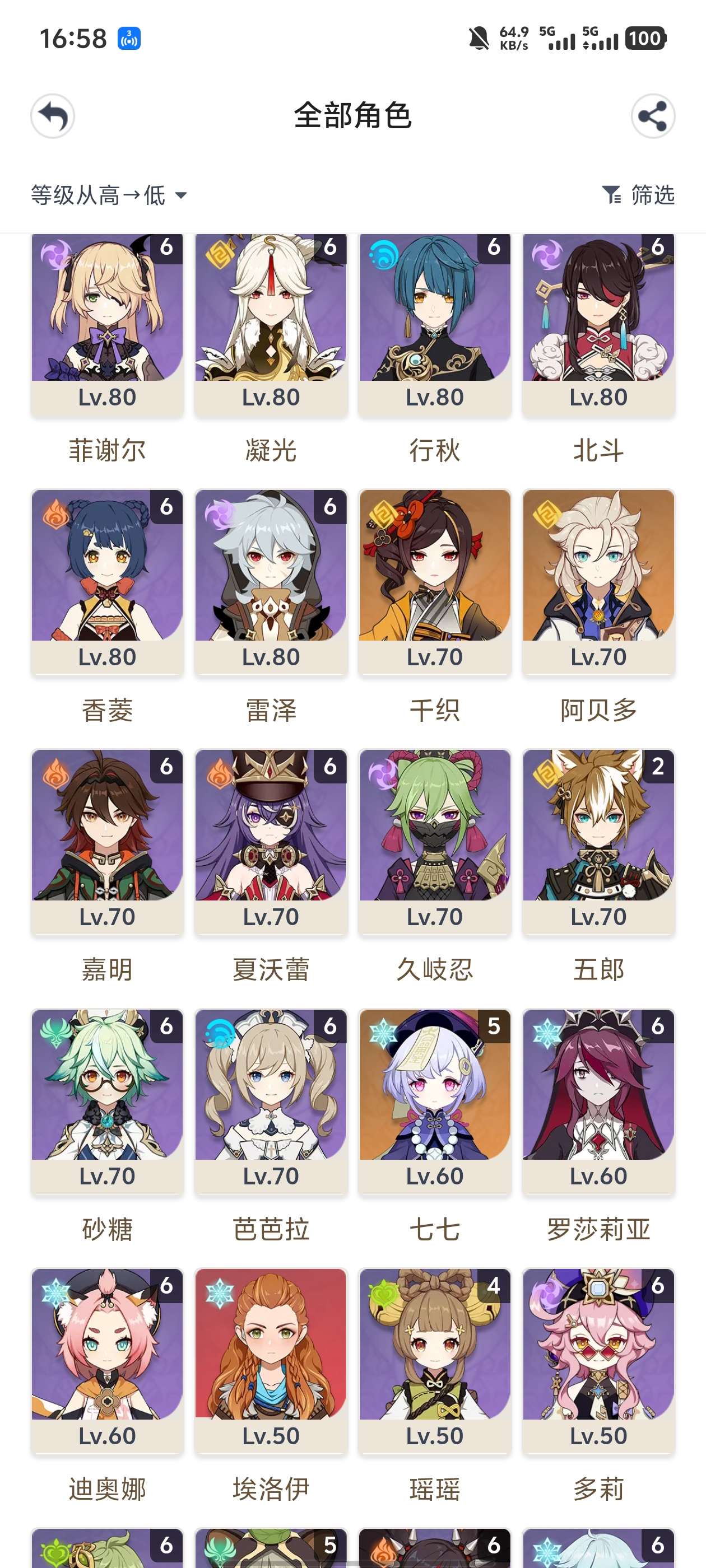
Task: Tap the 香菱 character card
Action: click(107, 581)
